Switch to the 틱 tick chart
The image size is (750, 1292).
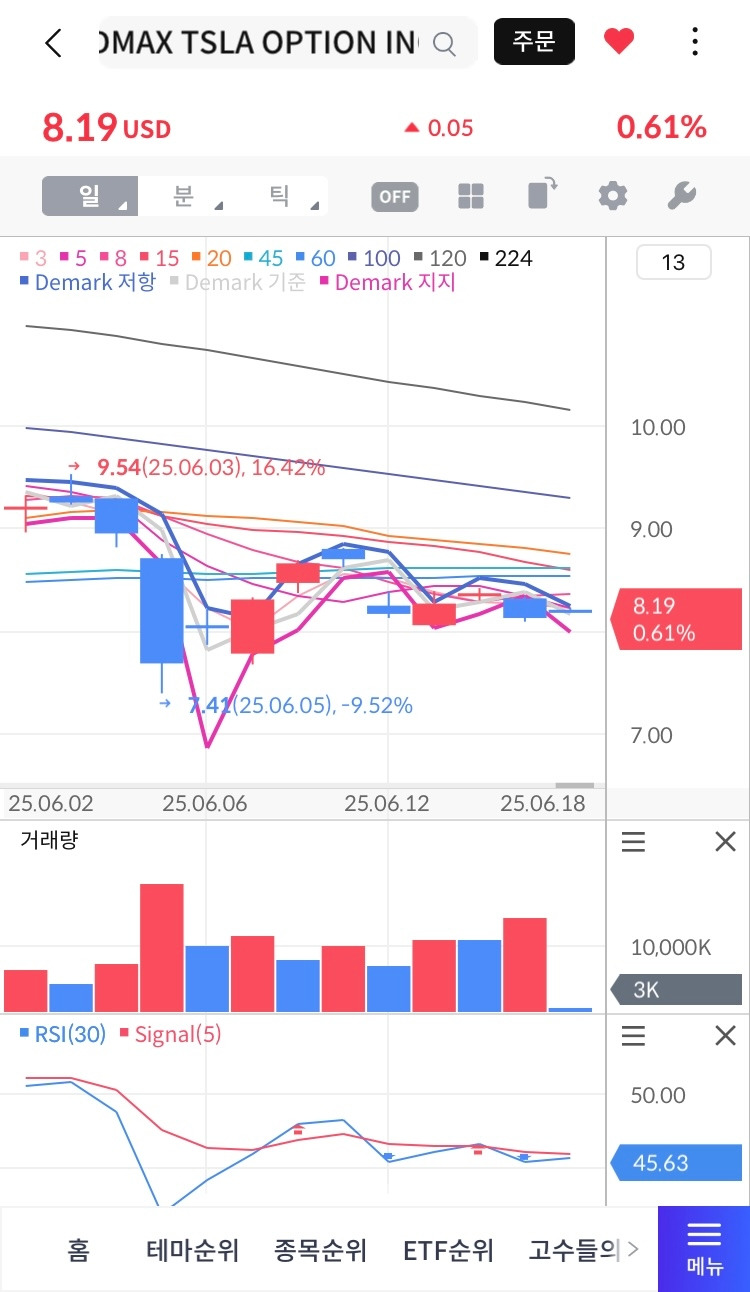[280, 196]
